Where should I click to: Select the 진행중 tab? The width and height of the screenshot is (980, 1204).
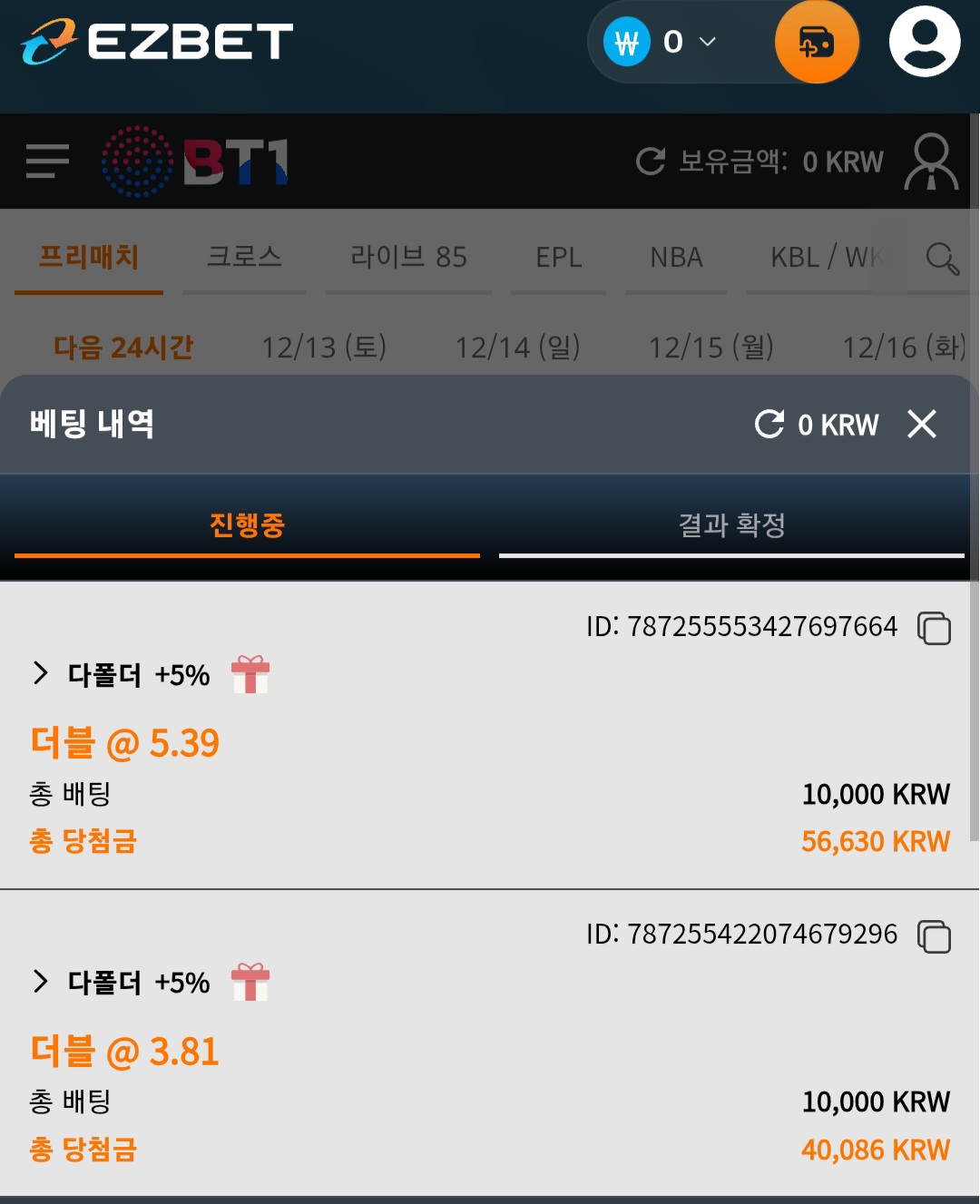tap(247, 525)
